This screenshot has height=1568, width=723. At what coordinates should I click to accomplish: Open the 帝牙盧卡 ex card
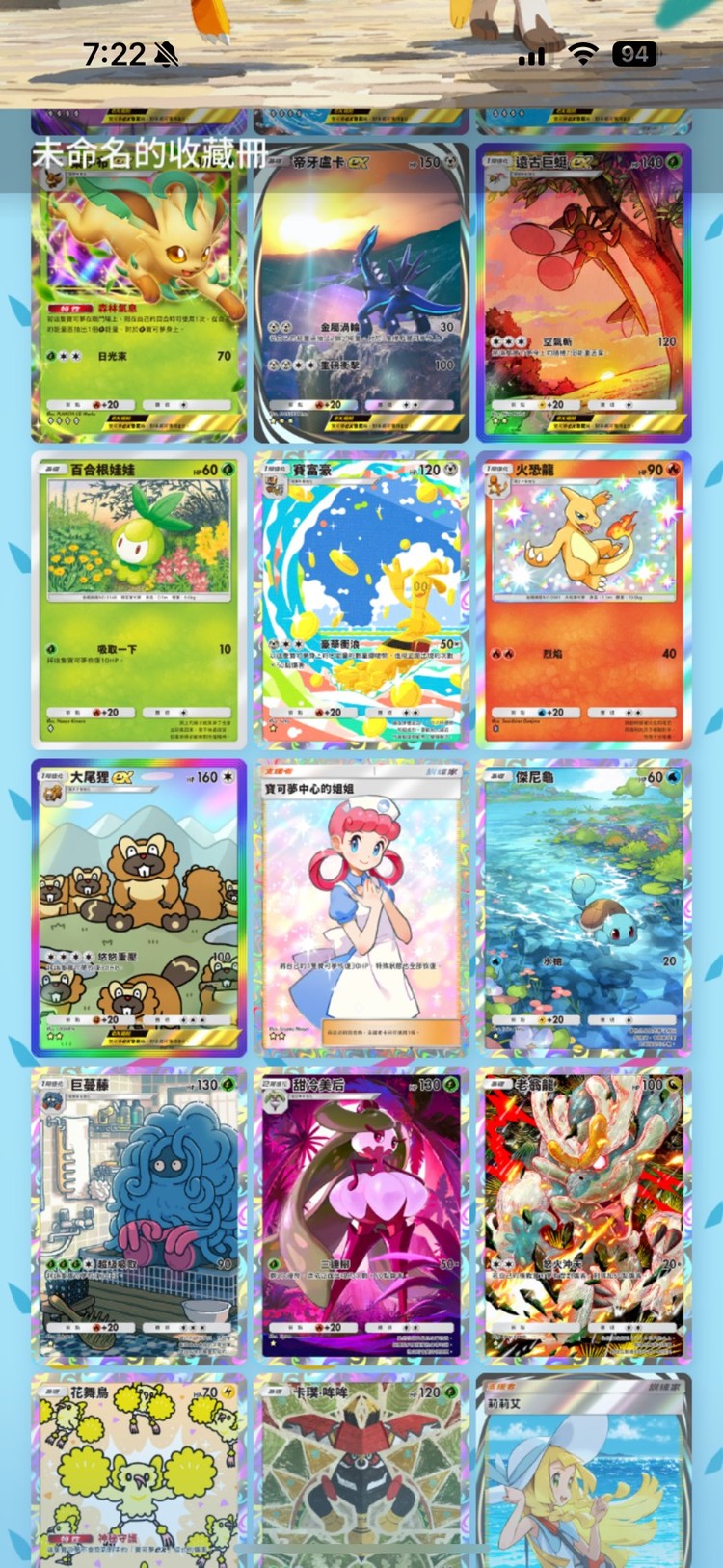(361, 294)
